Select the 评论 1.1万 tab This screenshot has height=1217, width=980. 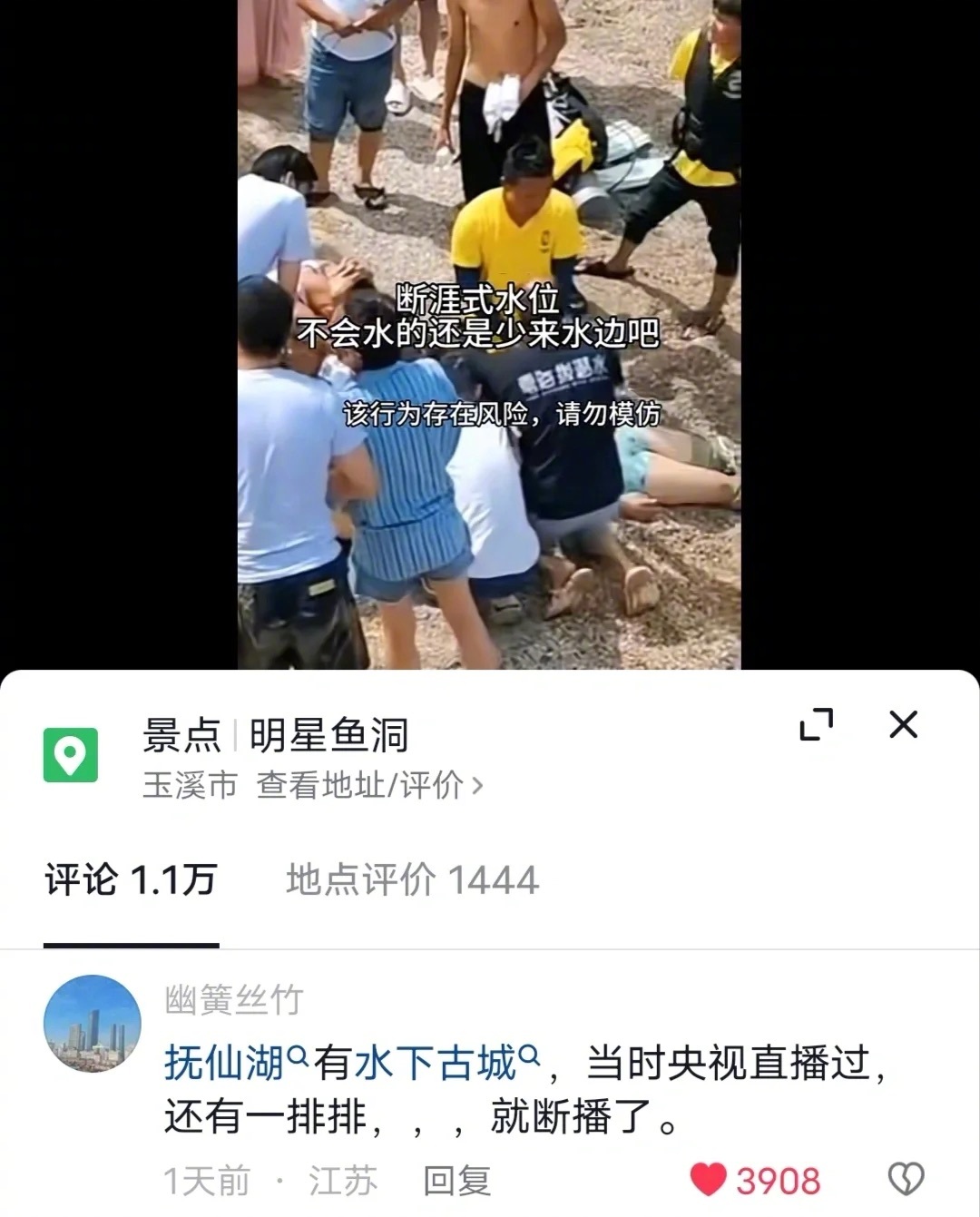[x=131, y=880]
